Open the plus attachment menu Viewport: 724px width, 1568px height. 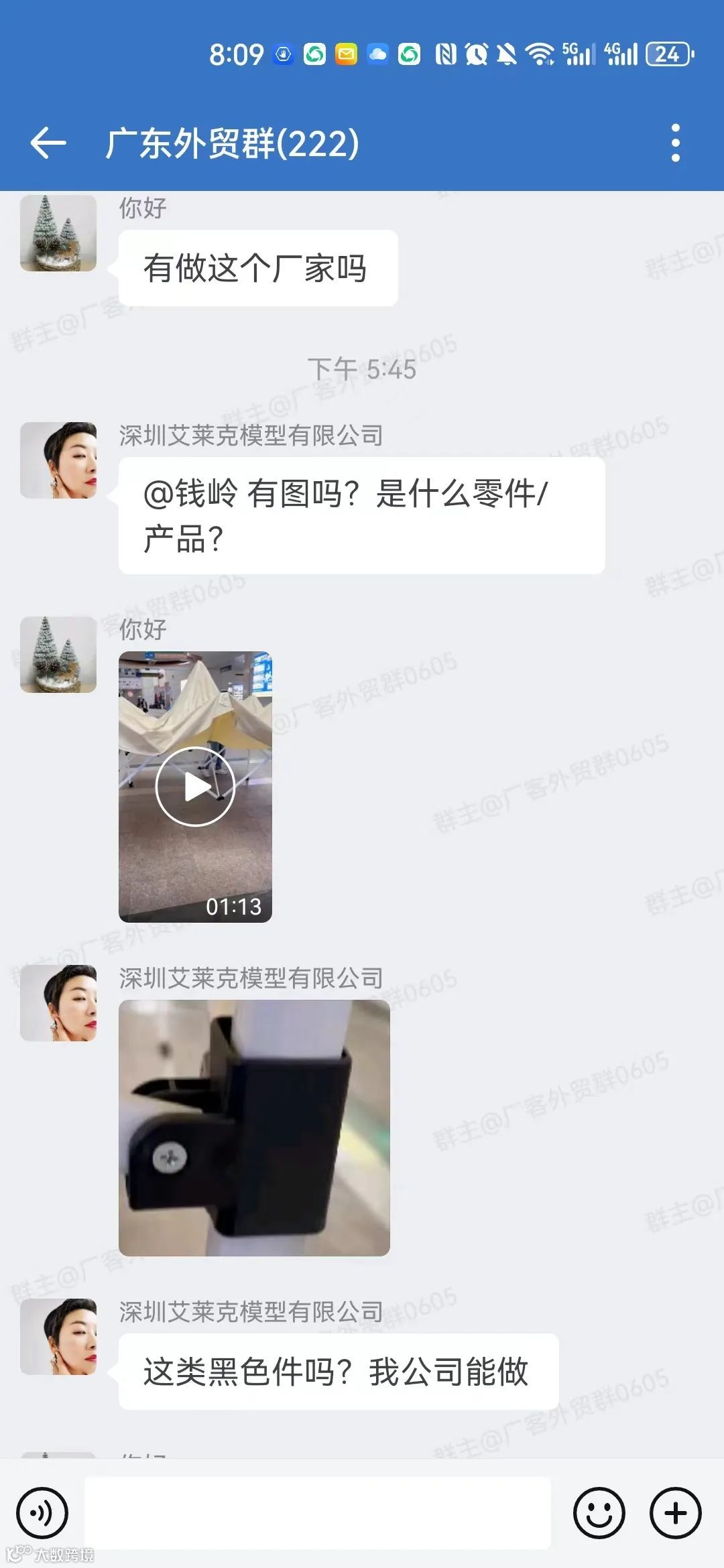point(676,1513)
